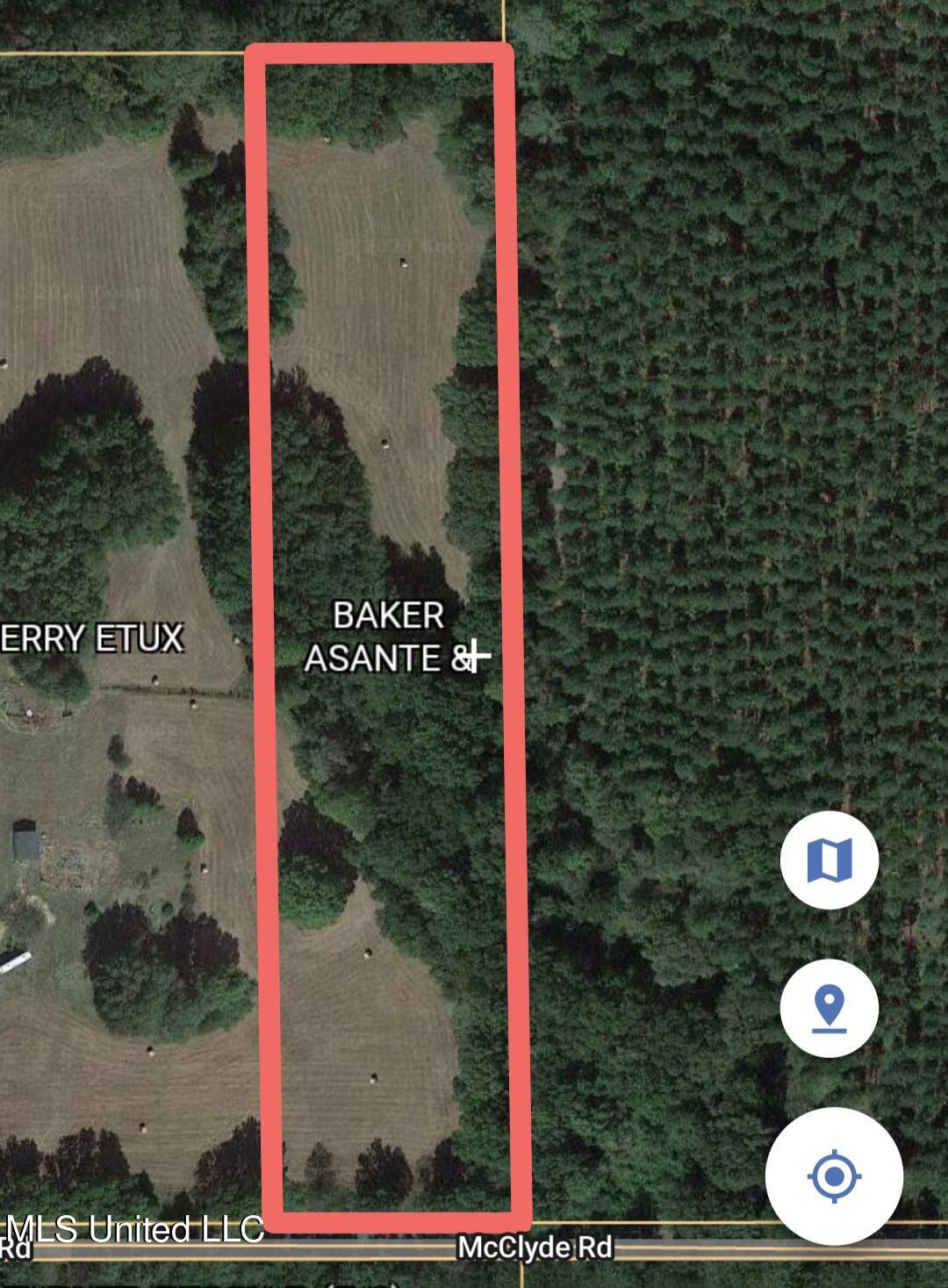Center the map on my location

pos(834,1175)
